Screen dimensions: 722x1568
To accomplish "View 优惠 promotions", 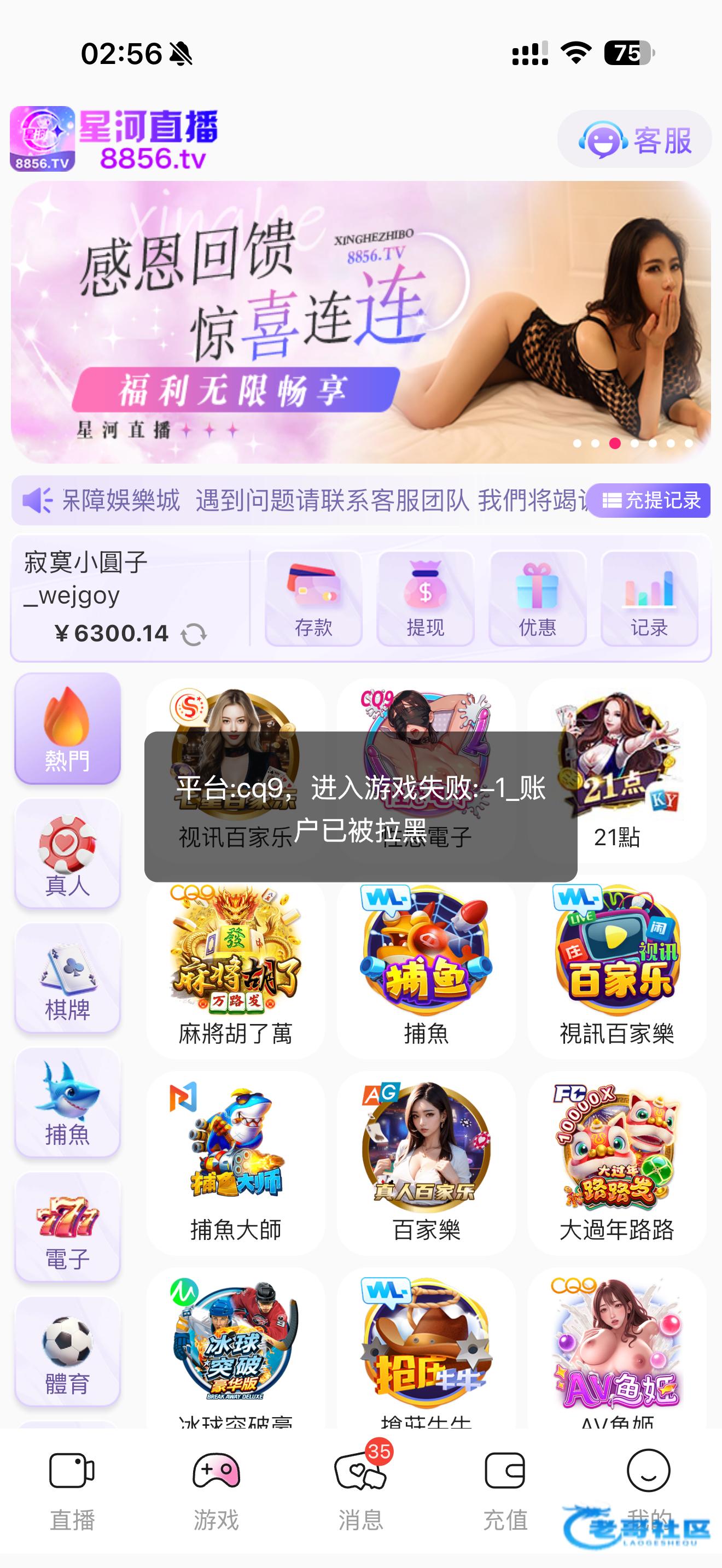I will pyautogui.click(x=537, y=598).
